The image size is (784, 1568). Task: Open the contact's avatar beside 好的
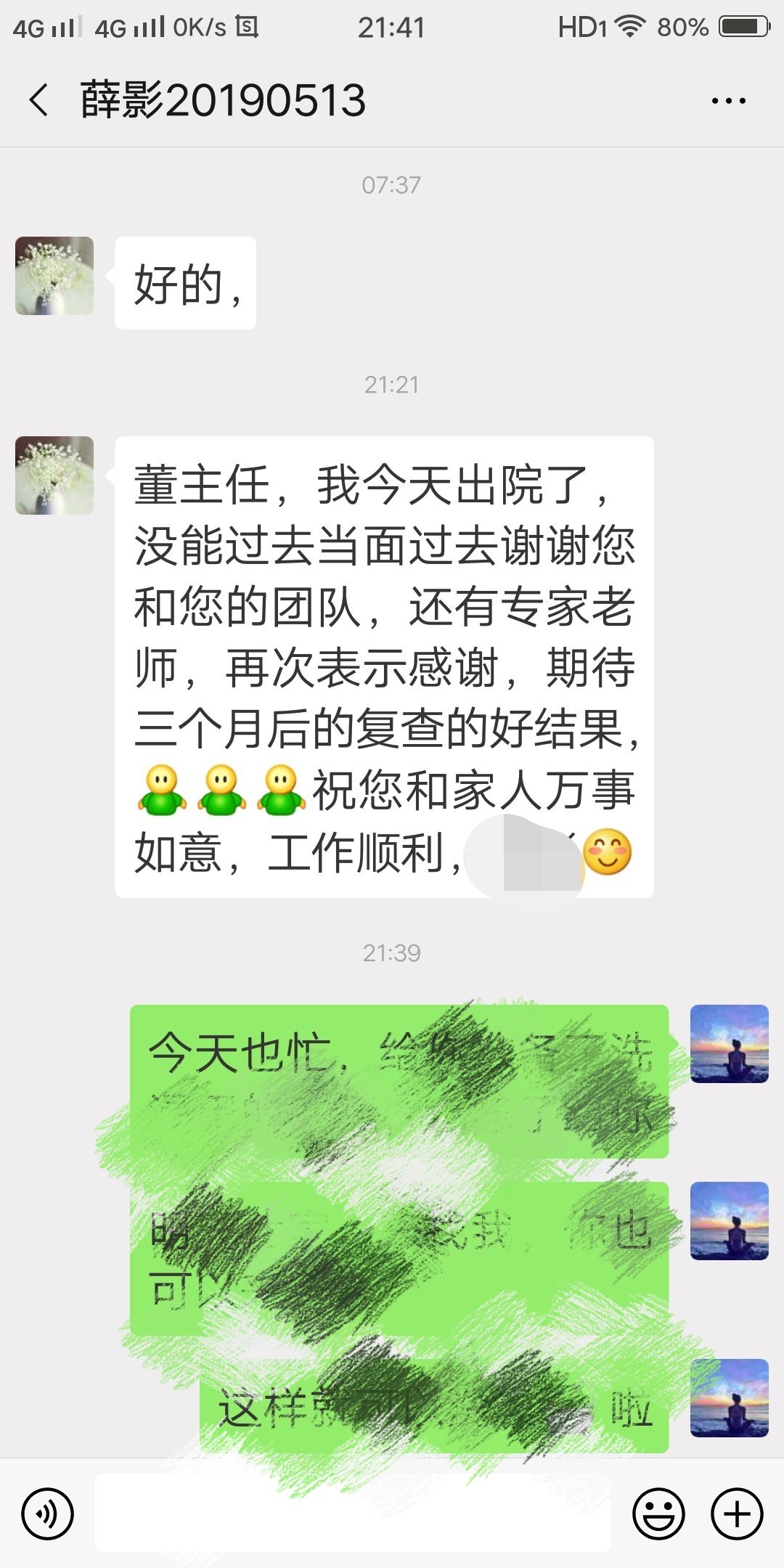pos(54,276)
